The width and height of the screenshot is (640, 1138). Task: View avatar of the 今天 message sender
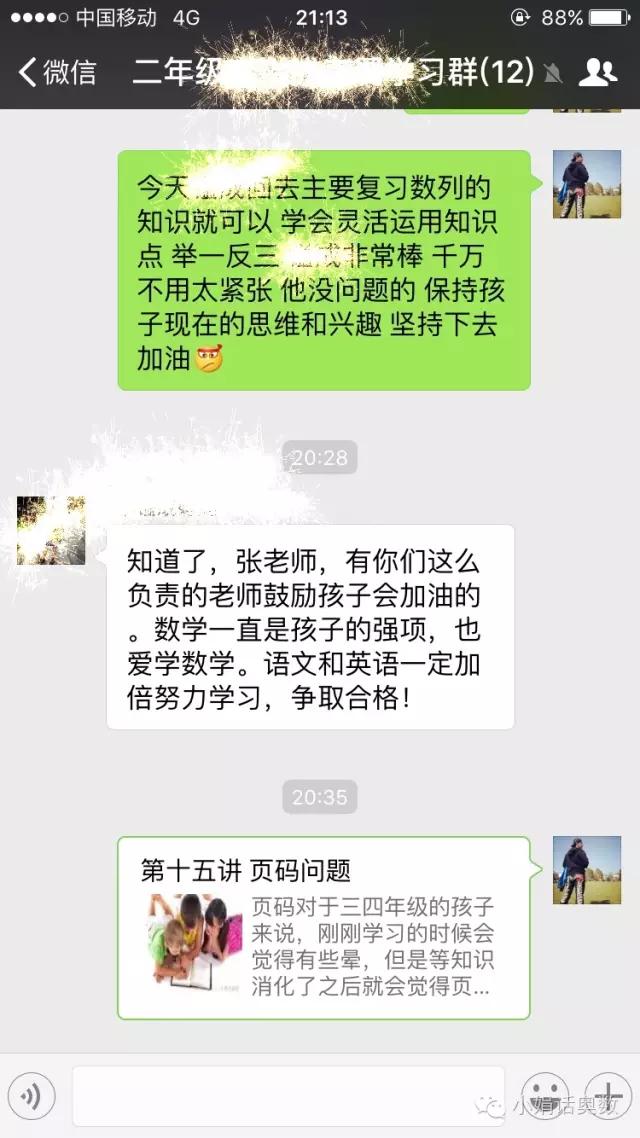pos(587,185)
